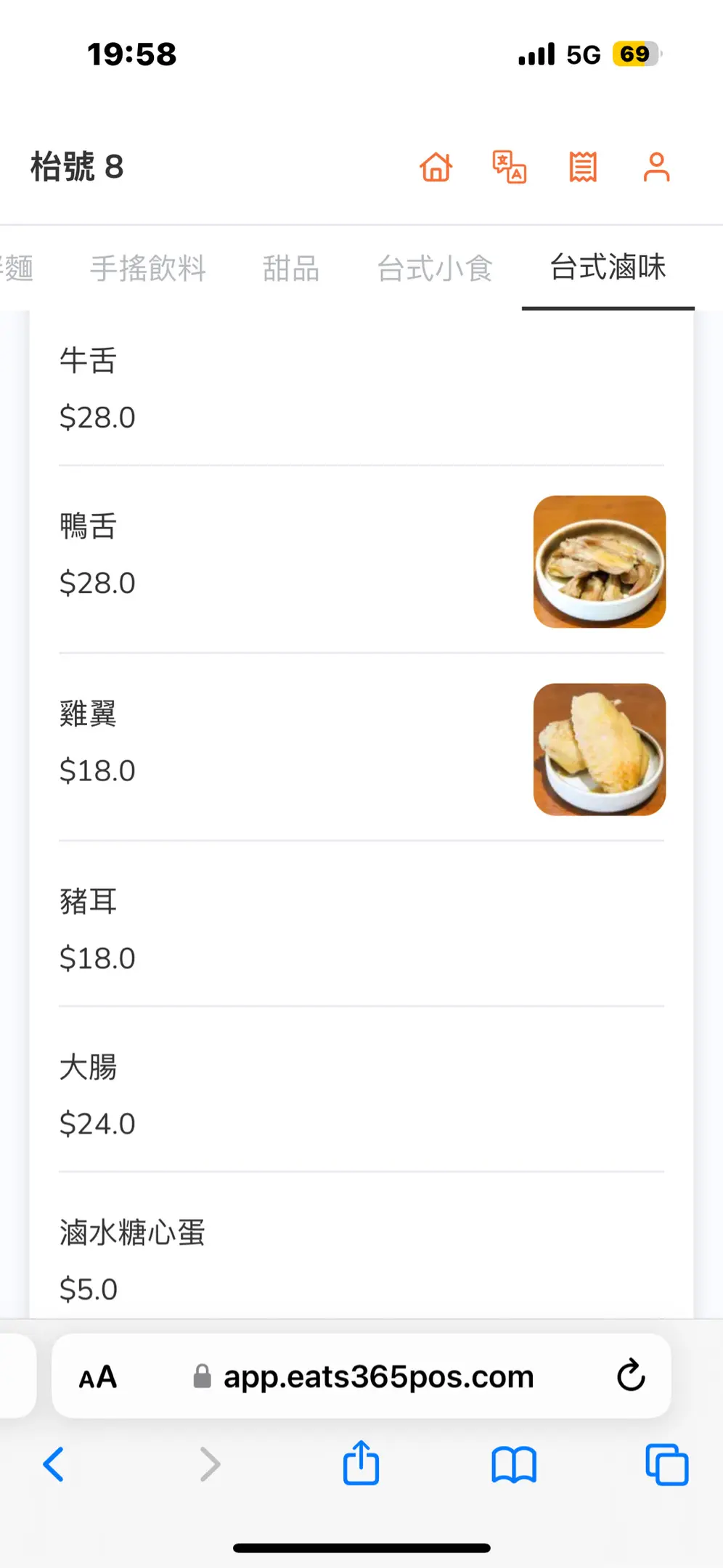
Task: Open the user account profile
Action: pyautogui.click(x=656, y=167)
